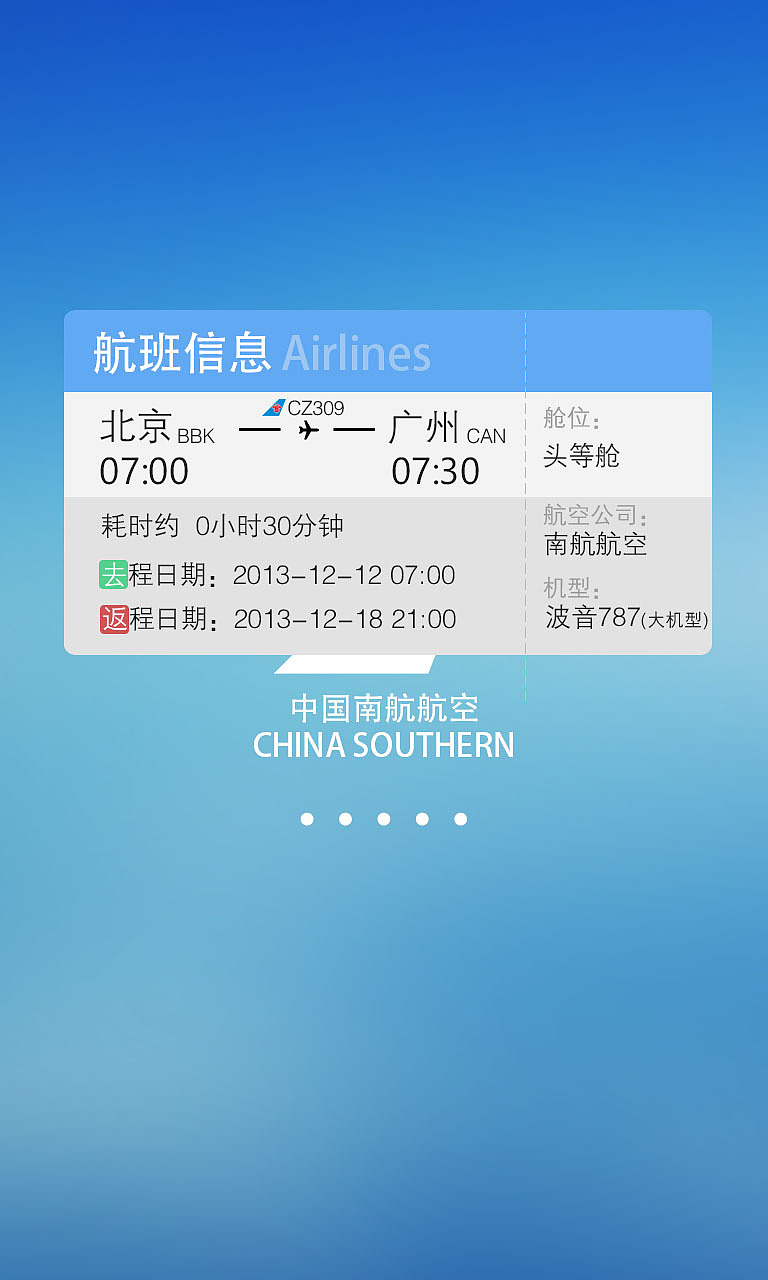Select the airplane icon on the route line
The image size is (768, 1280).
[x=307, y=428]
